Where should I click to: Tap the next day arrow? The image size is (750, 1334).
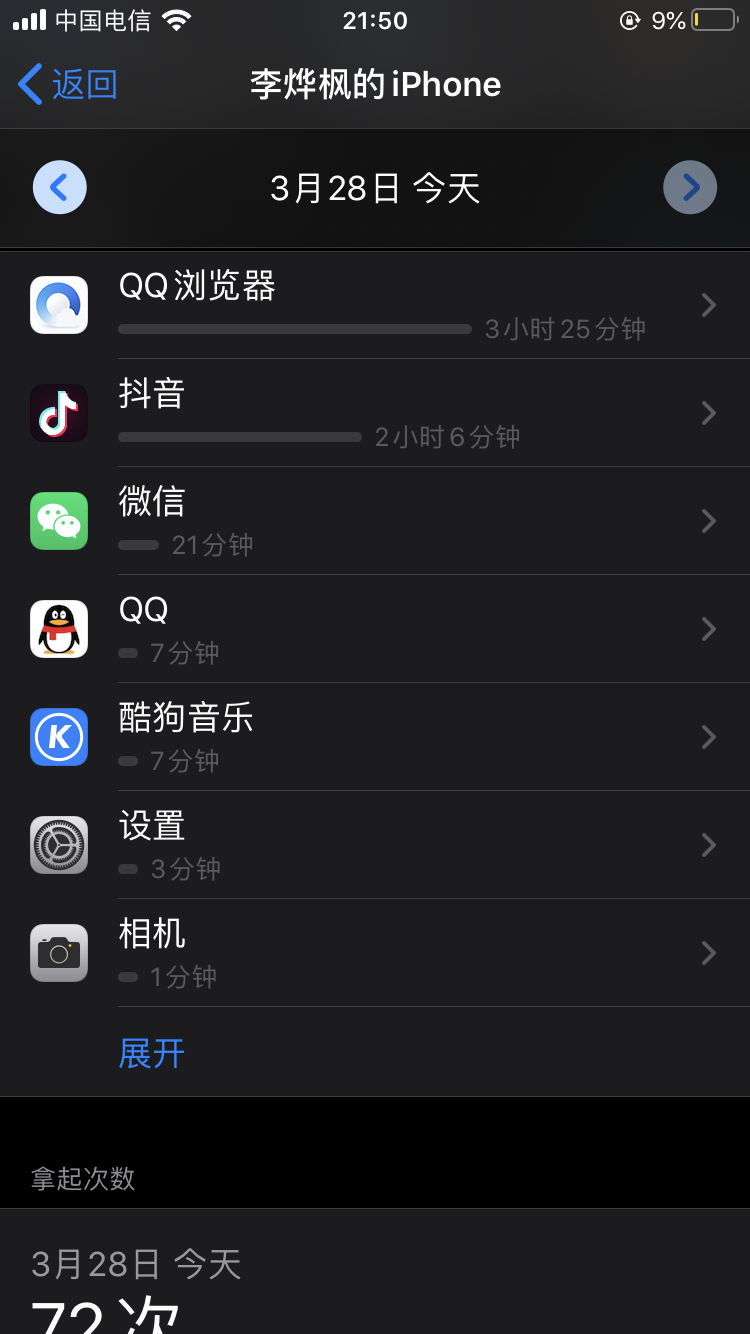point(690,188)
